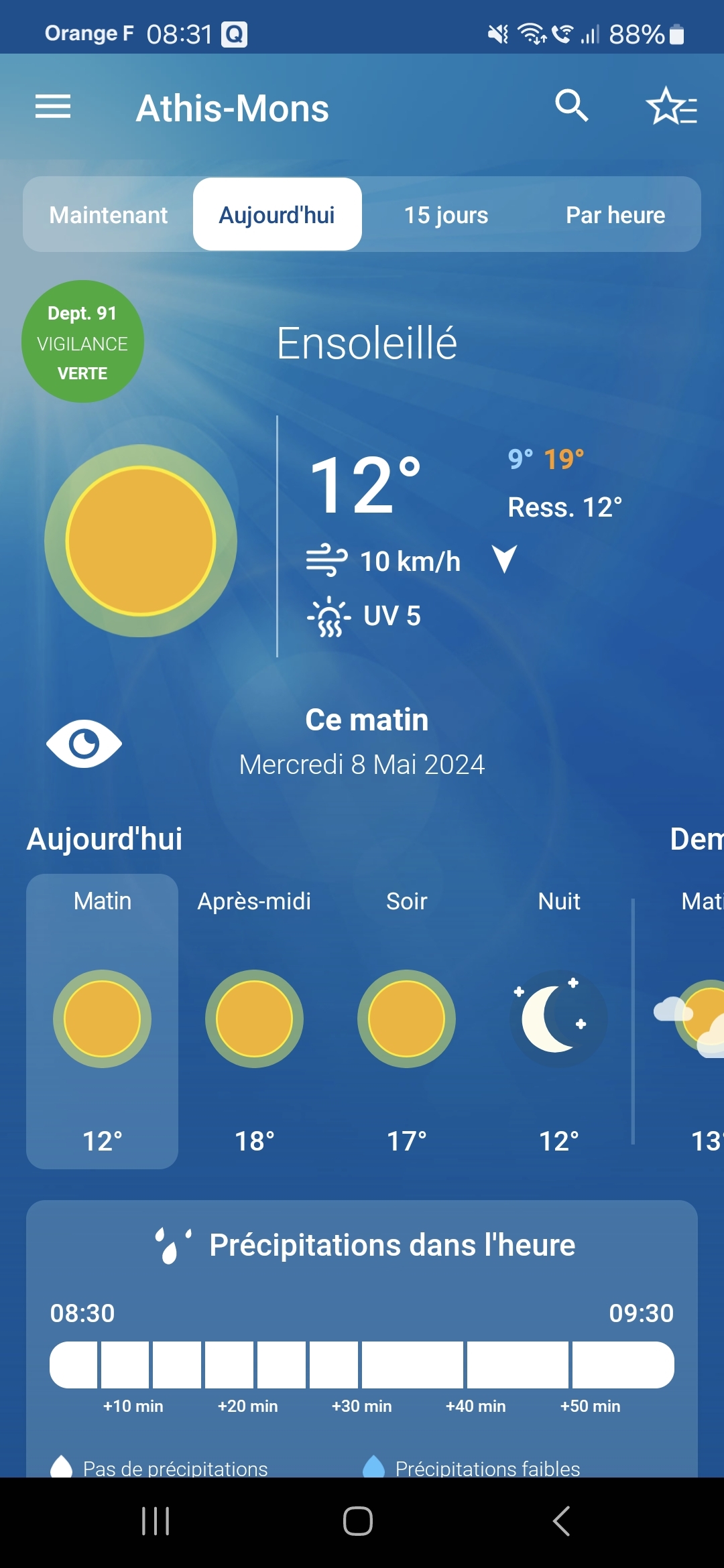Select the Après-midi forecast at 18°
Image resolution: width=724 pixels, height=1568 pixels.
coord(255,1020)
